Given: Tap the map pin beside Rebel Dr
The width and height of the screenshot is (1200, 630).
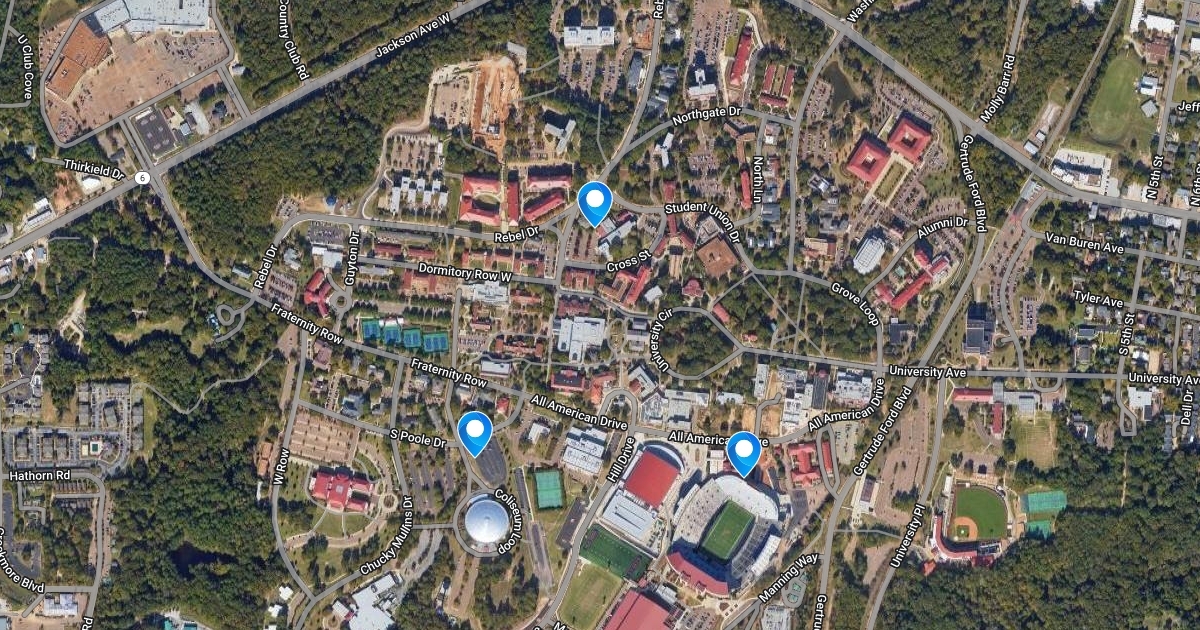Looking at the screenshot, I should click(x=595, y=203).
